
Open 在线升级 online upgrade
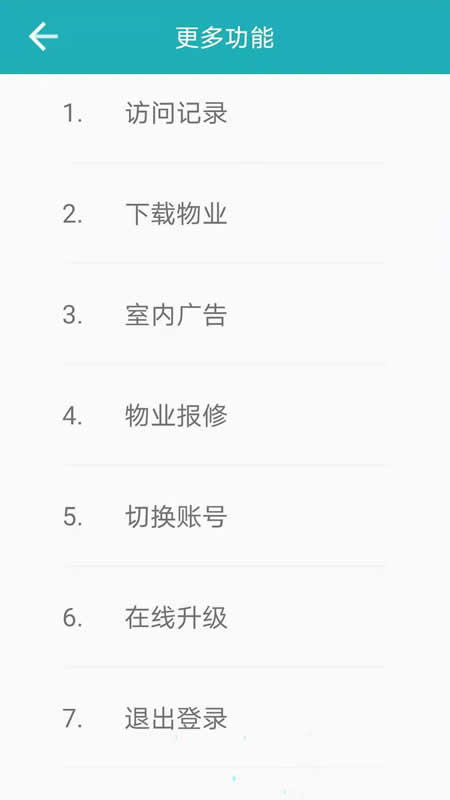coord(225,617)
